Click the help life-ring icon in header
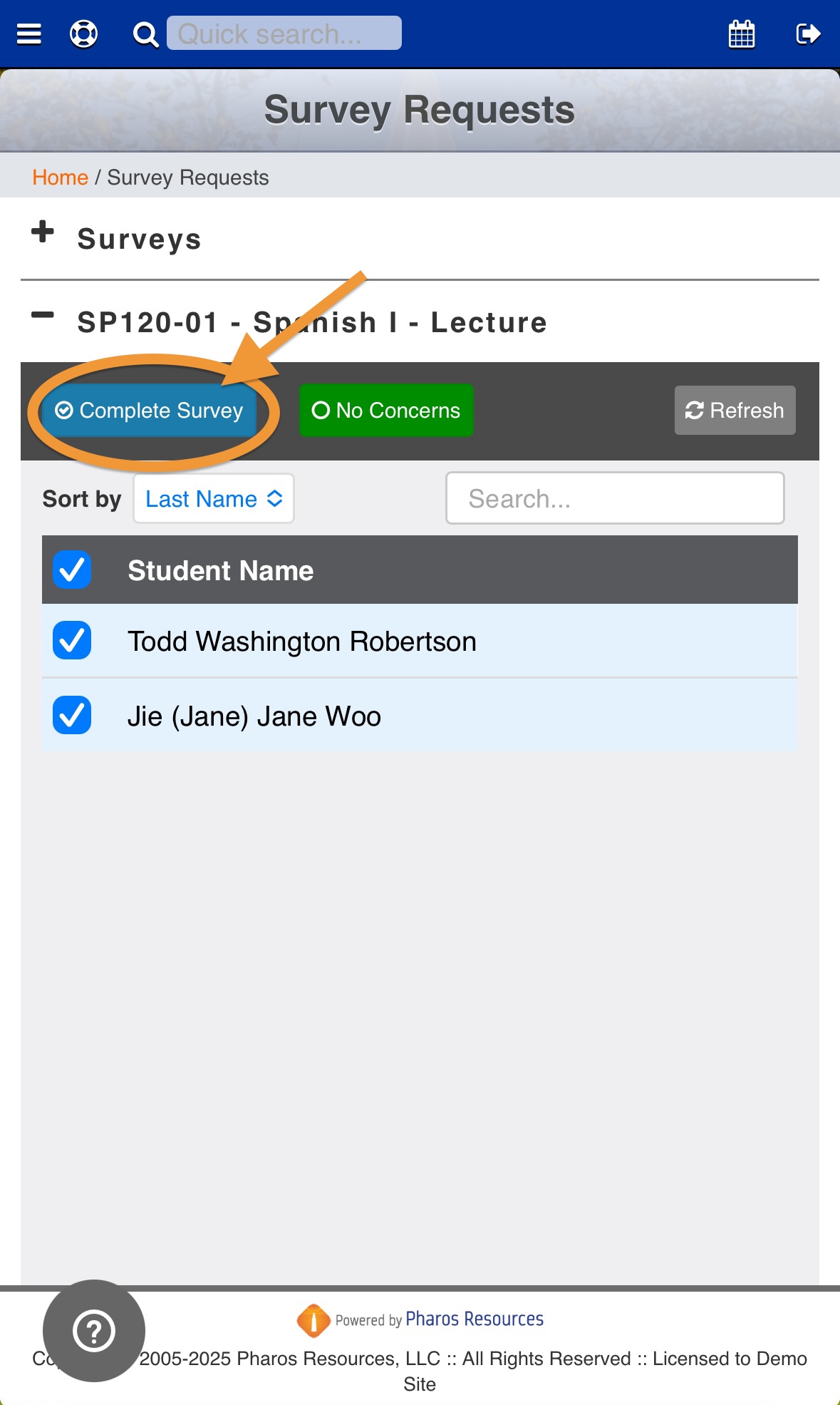The width and height of the screenshot is (840, 1405). tap(83, 33)
